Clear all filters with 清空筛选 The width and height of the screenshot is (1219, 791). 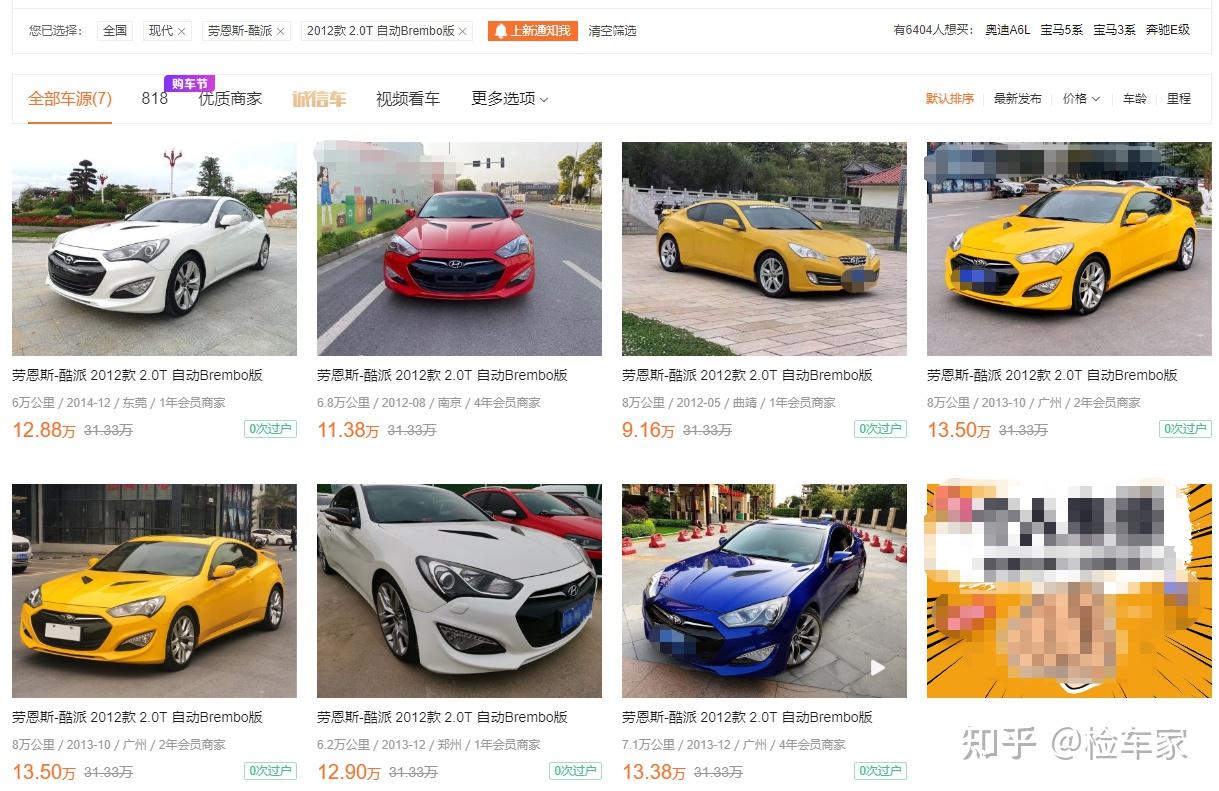[x=612, y=31]
